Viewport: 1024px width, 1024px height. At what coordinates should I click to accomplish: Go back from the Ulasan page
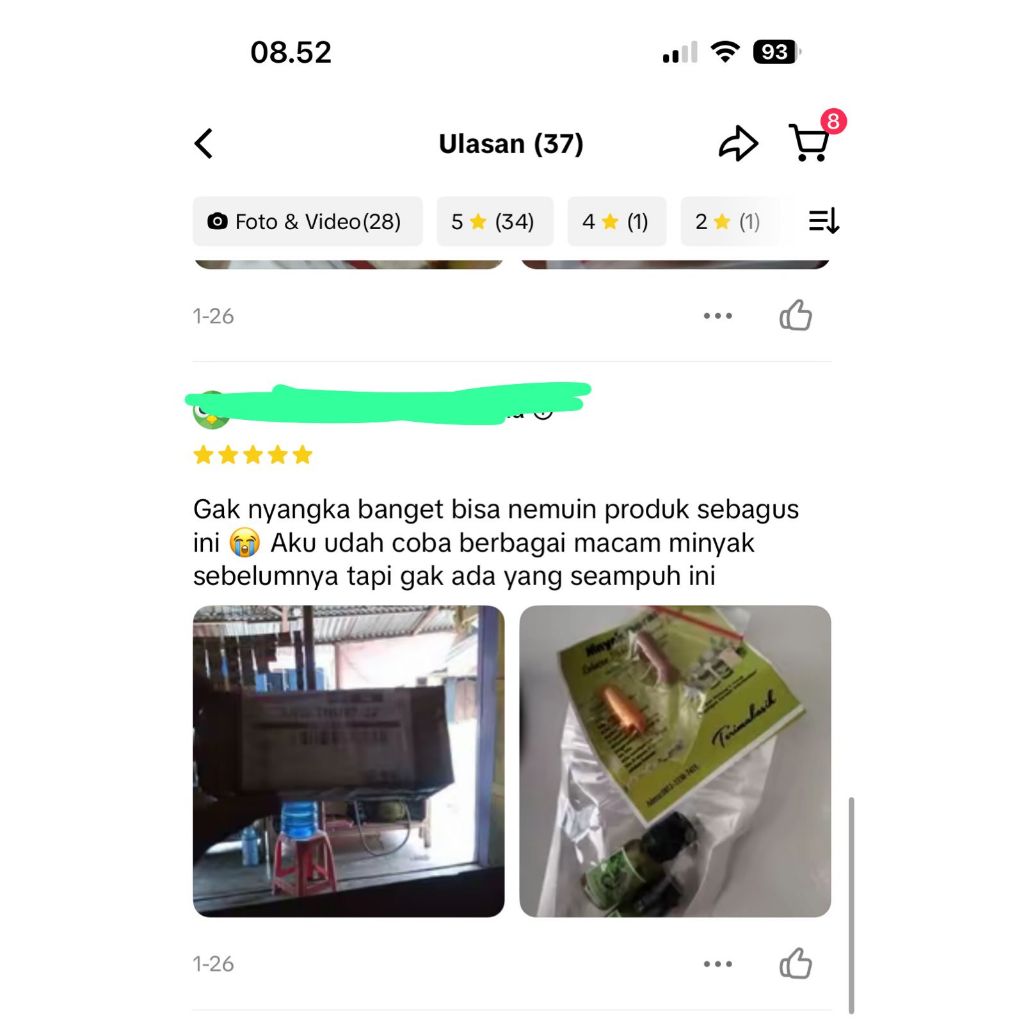click(x=204, y=144)
